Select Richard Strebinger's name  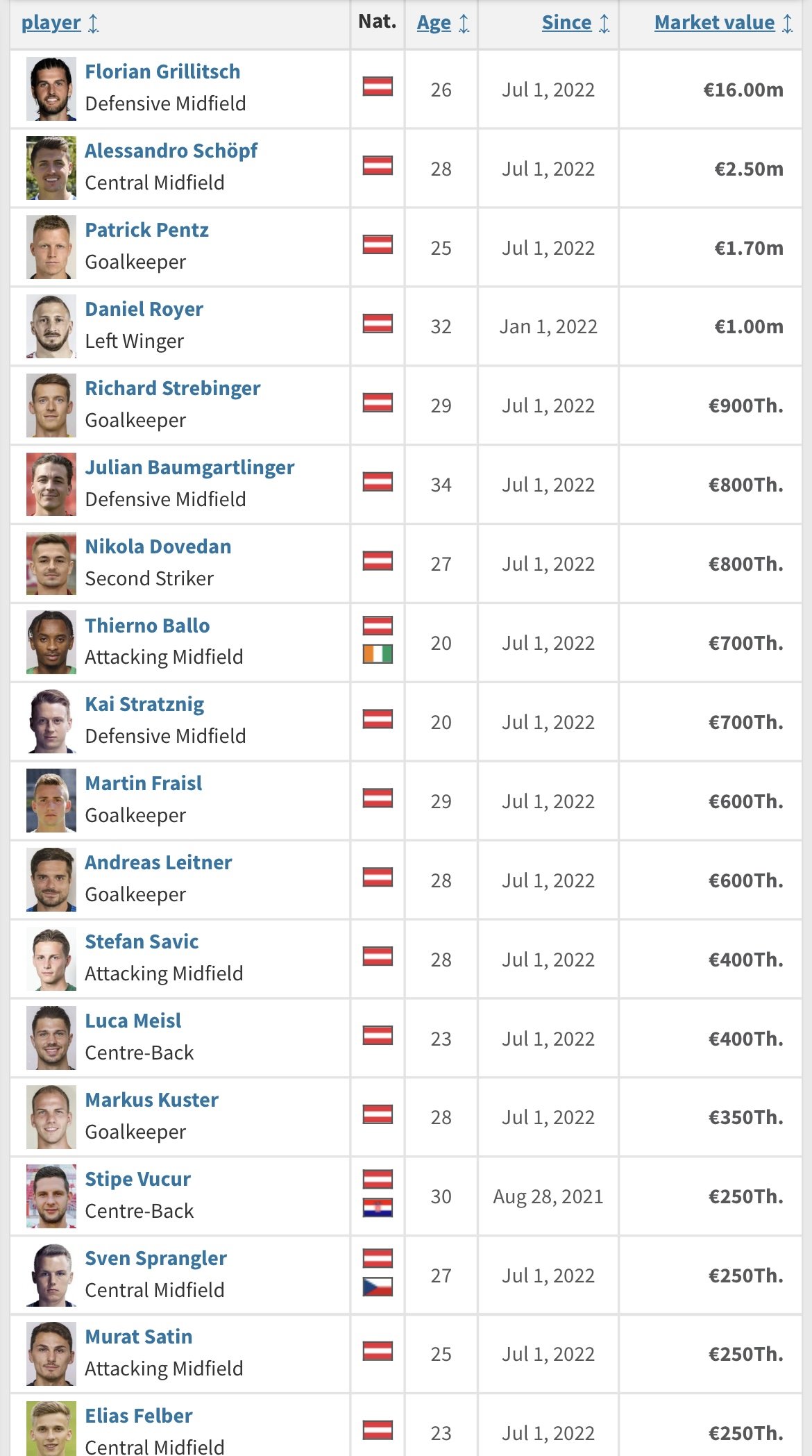point(172,388)
